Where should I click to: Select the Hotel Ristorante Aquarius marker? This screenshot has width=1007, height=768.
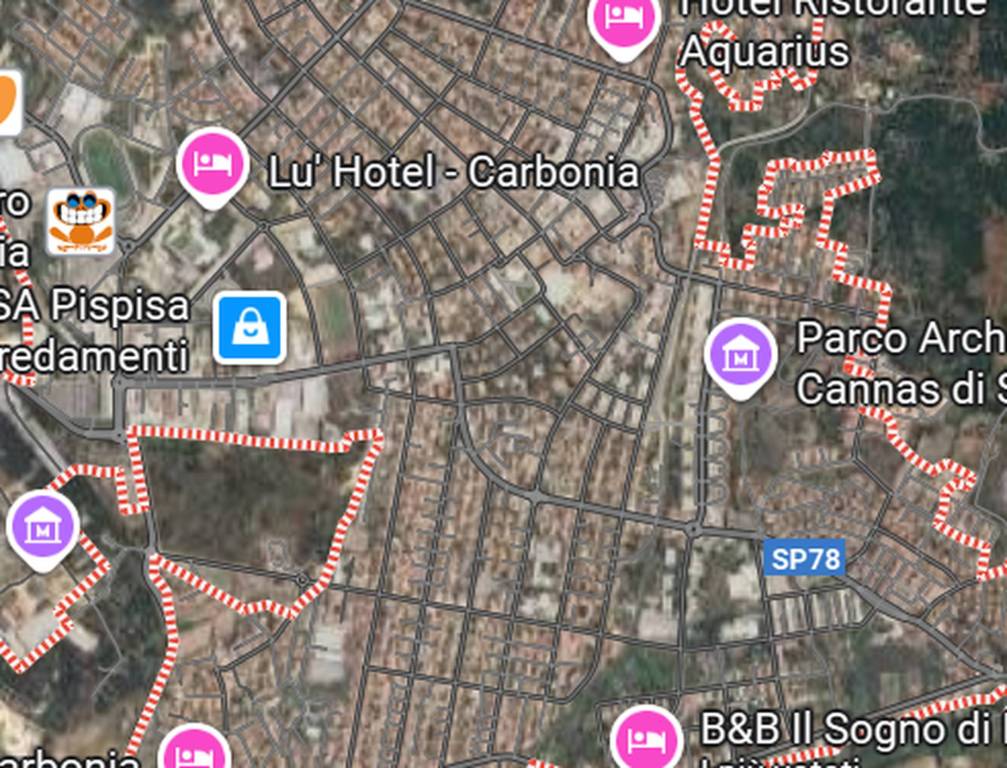[624, 22]
